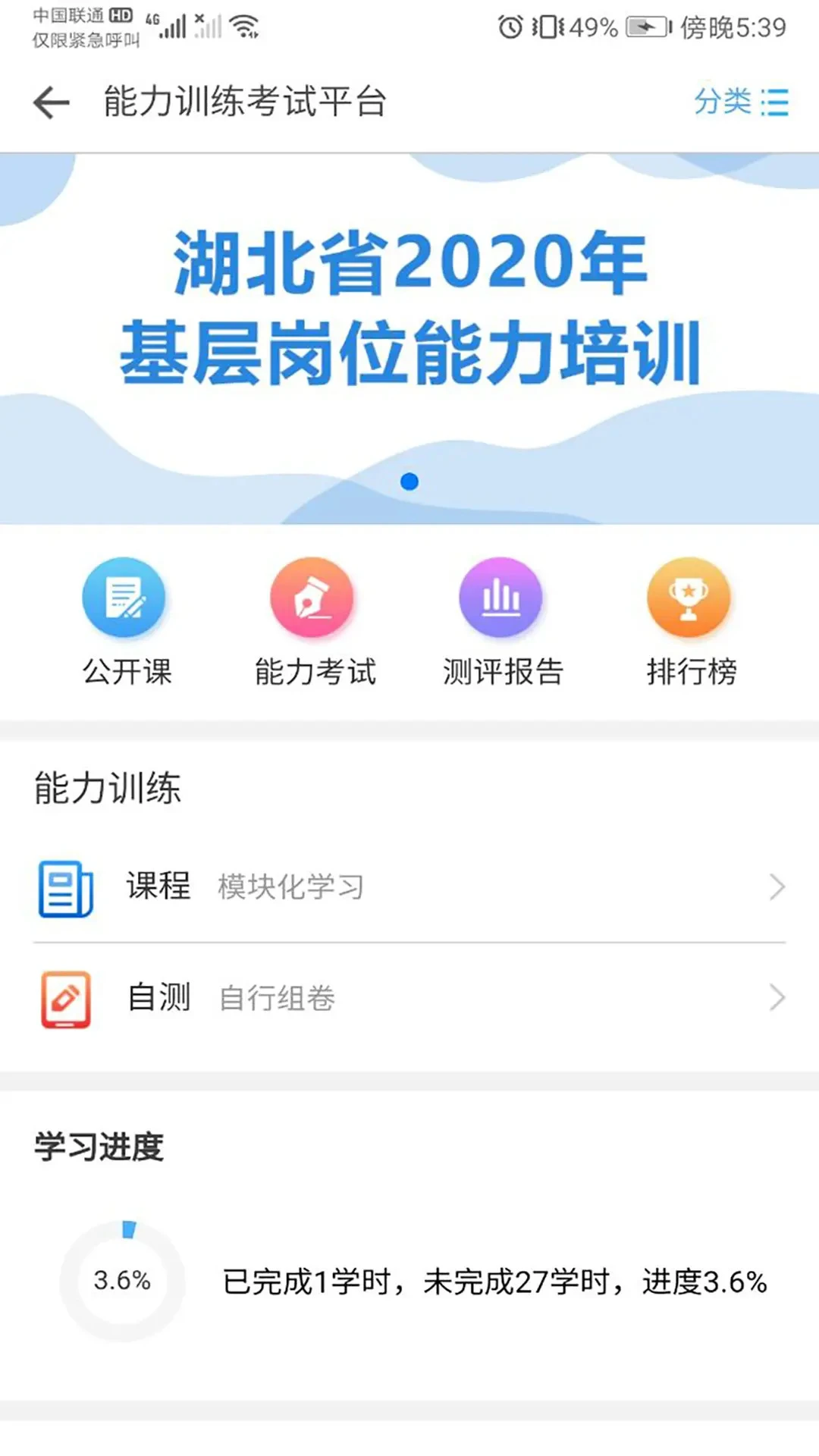Open the 湖北省2020年基层岗位能力培训 banner

[x=409, y=338]
